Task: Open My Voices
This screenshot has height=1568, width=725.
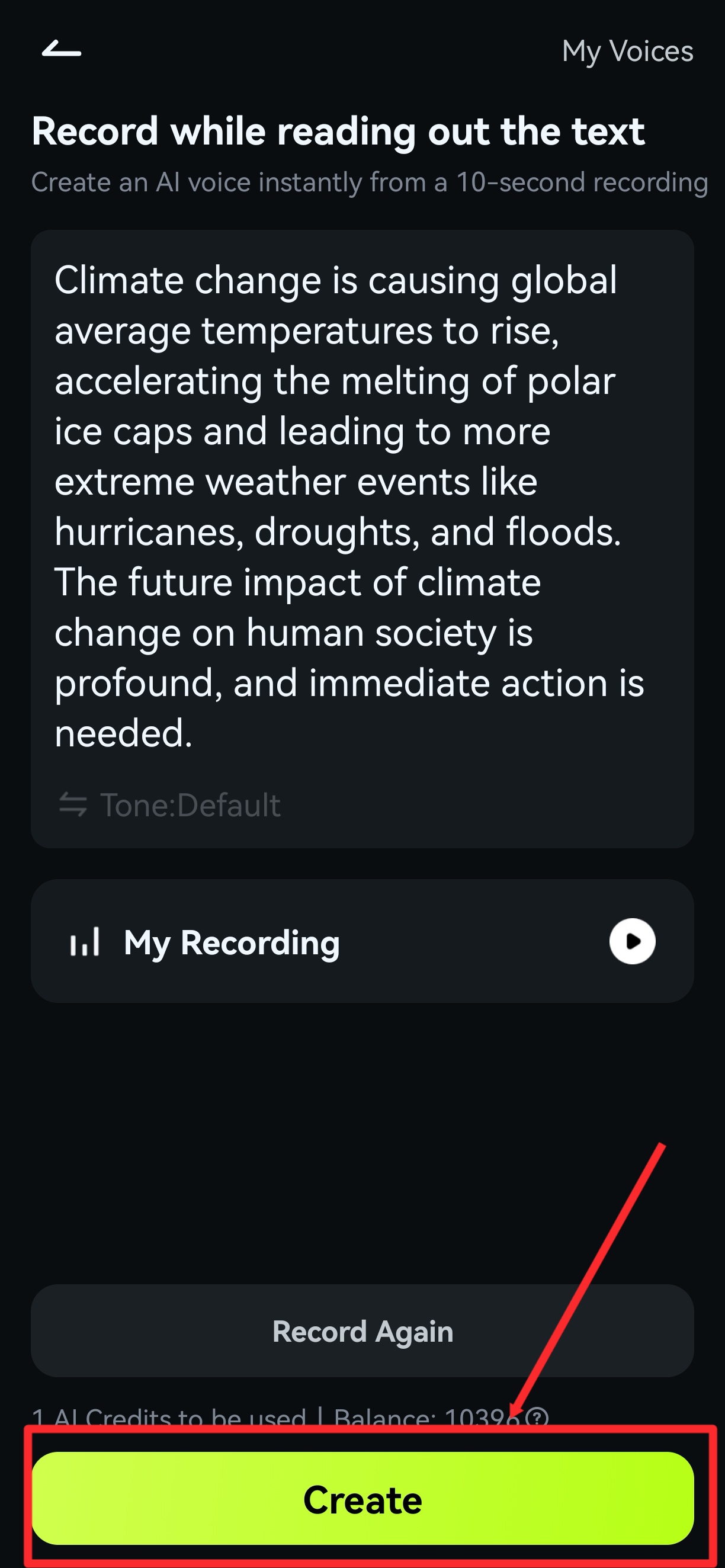Action: point(627,51)
